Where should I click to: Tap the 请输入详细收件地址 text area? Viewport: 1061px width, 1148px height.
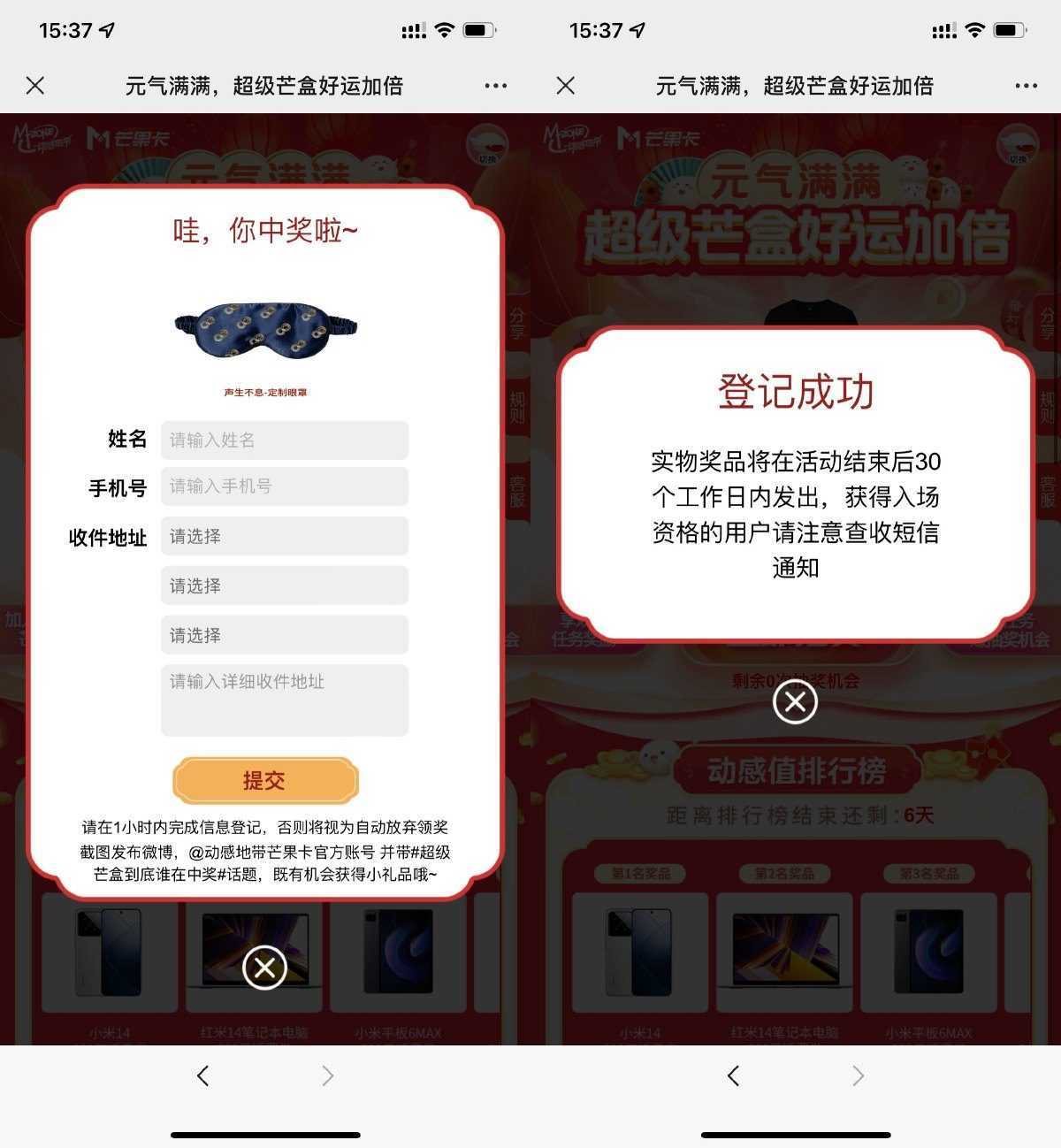[x=284, y=700]
